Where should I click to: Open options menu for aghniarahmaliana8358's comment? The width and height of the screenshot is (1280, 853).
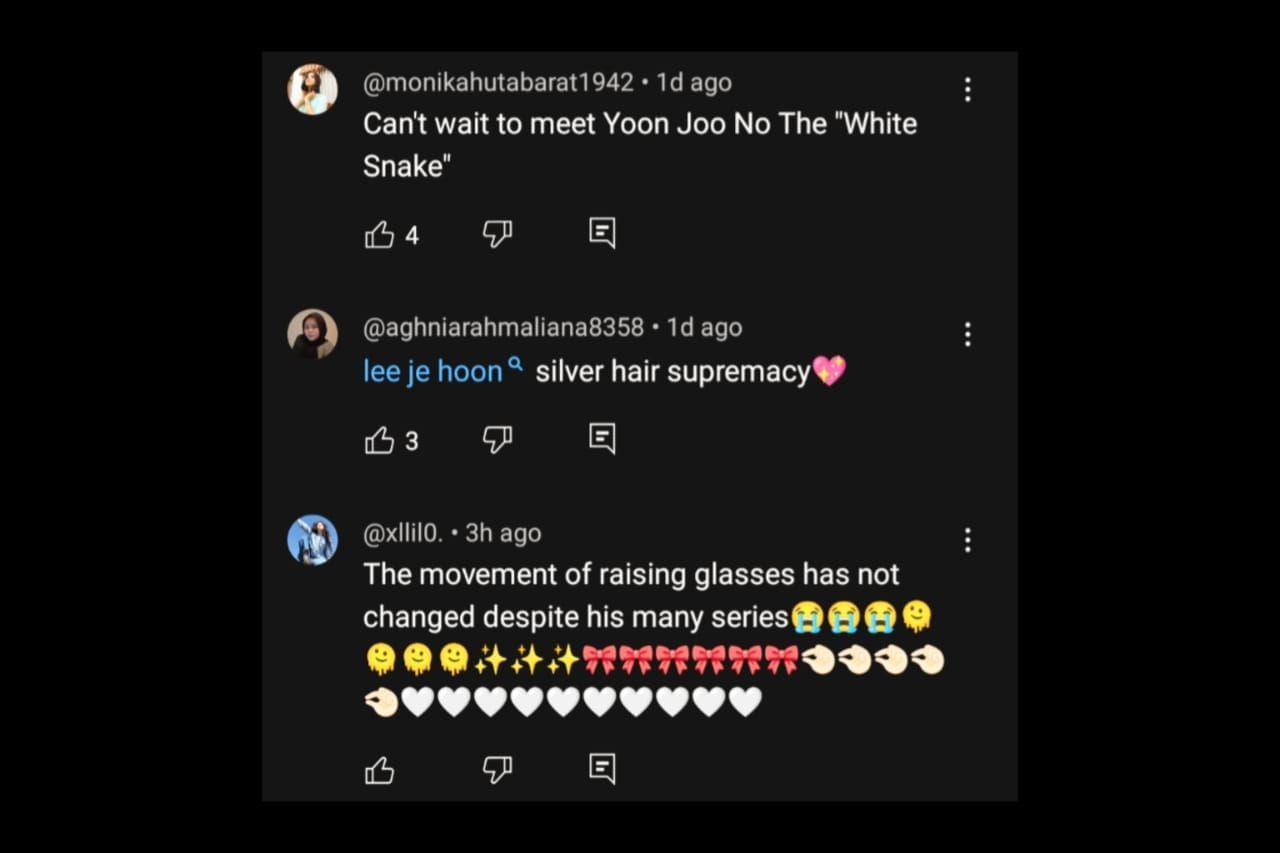tap(967, 334)
